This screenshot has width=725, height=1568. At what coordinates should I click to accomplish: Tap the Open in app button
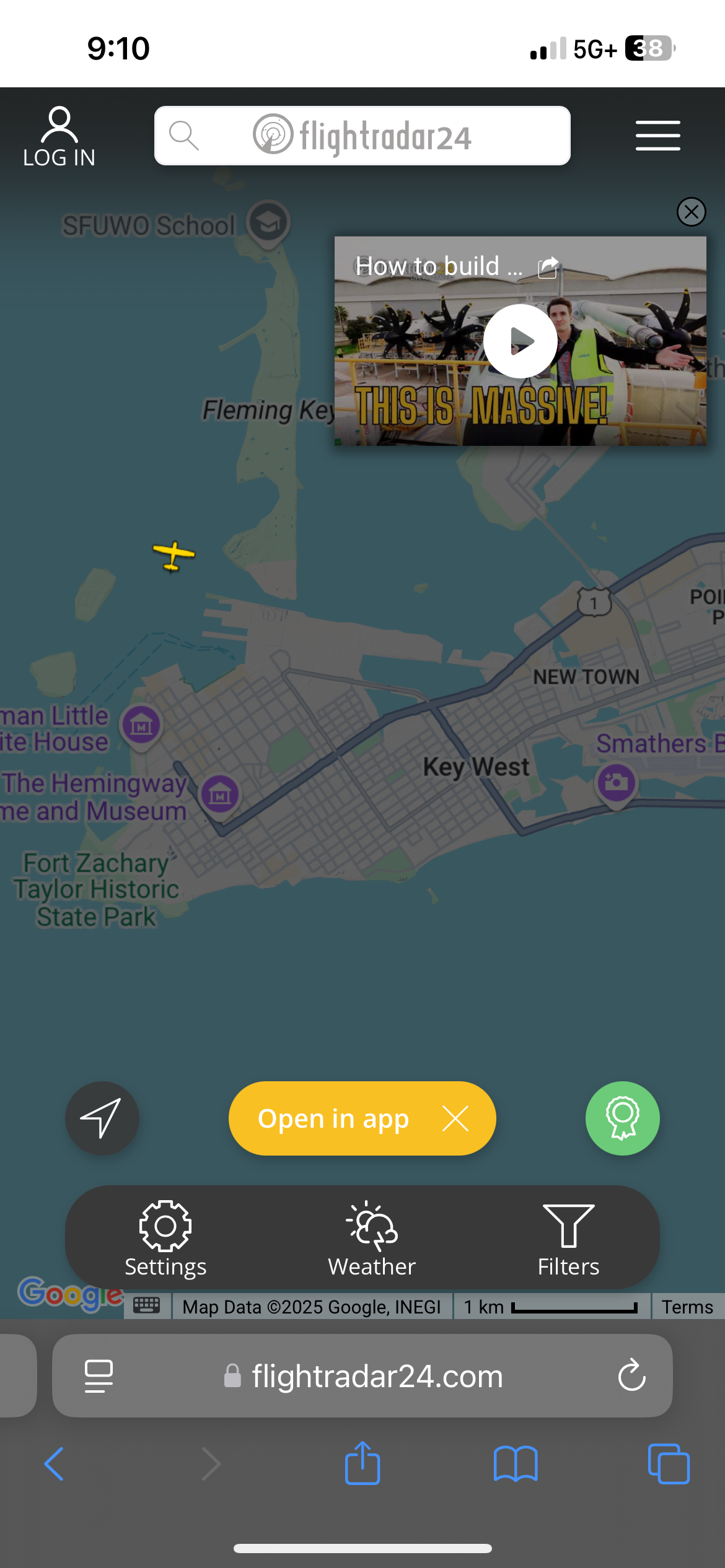[x=333, y=1118]
